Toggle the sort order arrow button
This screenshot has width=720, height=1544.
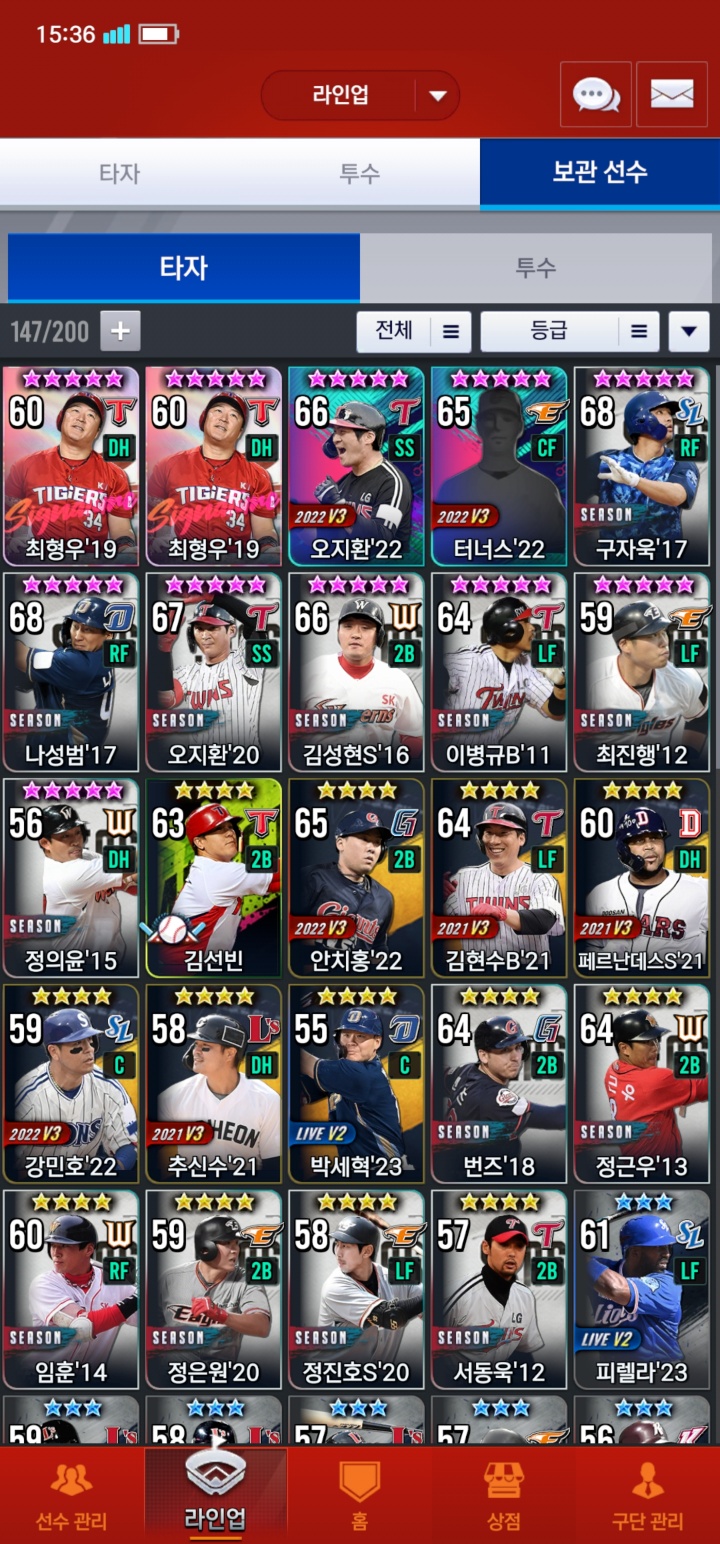click(x=689, y=331)
